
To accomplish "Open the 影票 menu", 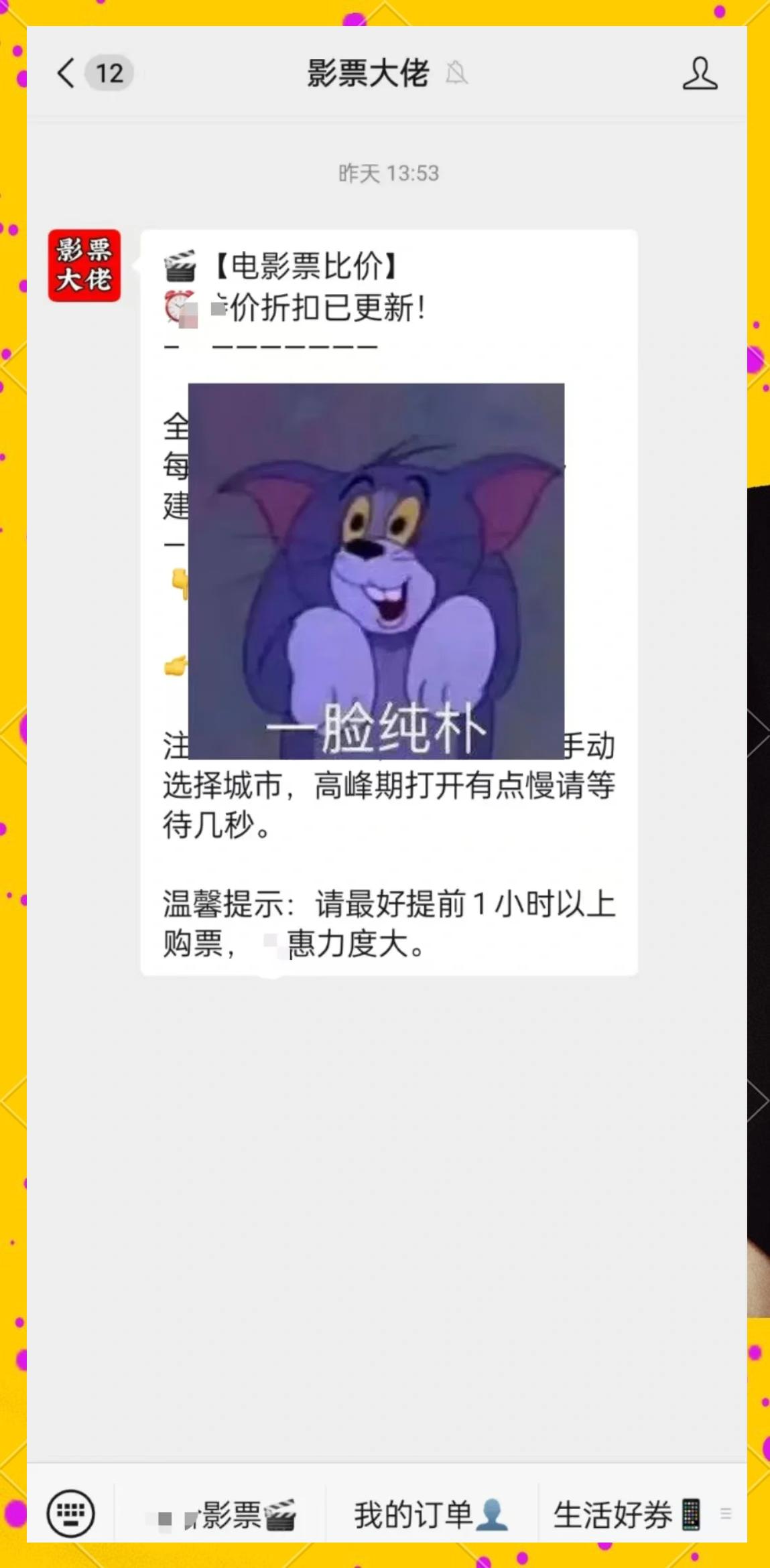I will [x=220, y=1514].
